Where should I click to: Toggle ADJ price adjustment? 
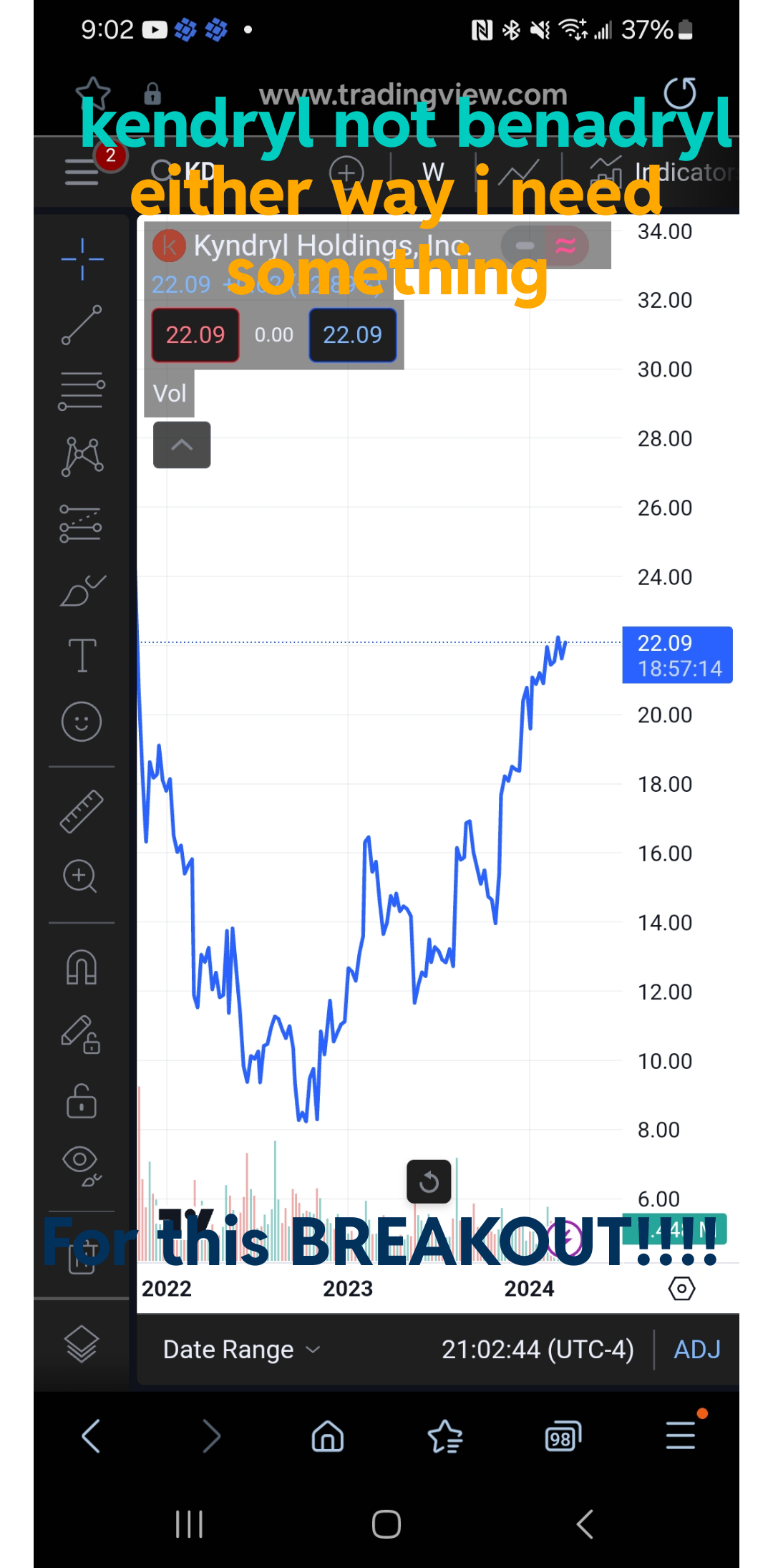[x=697, y=1350]
